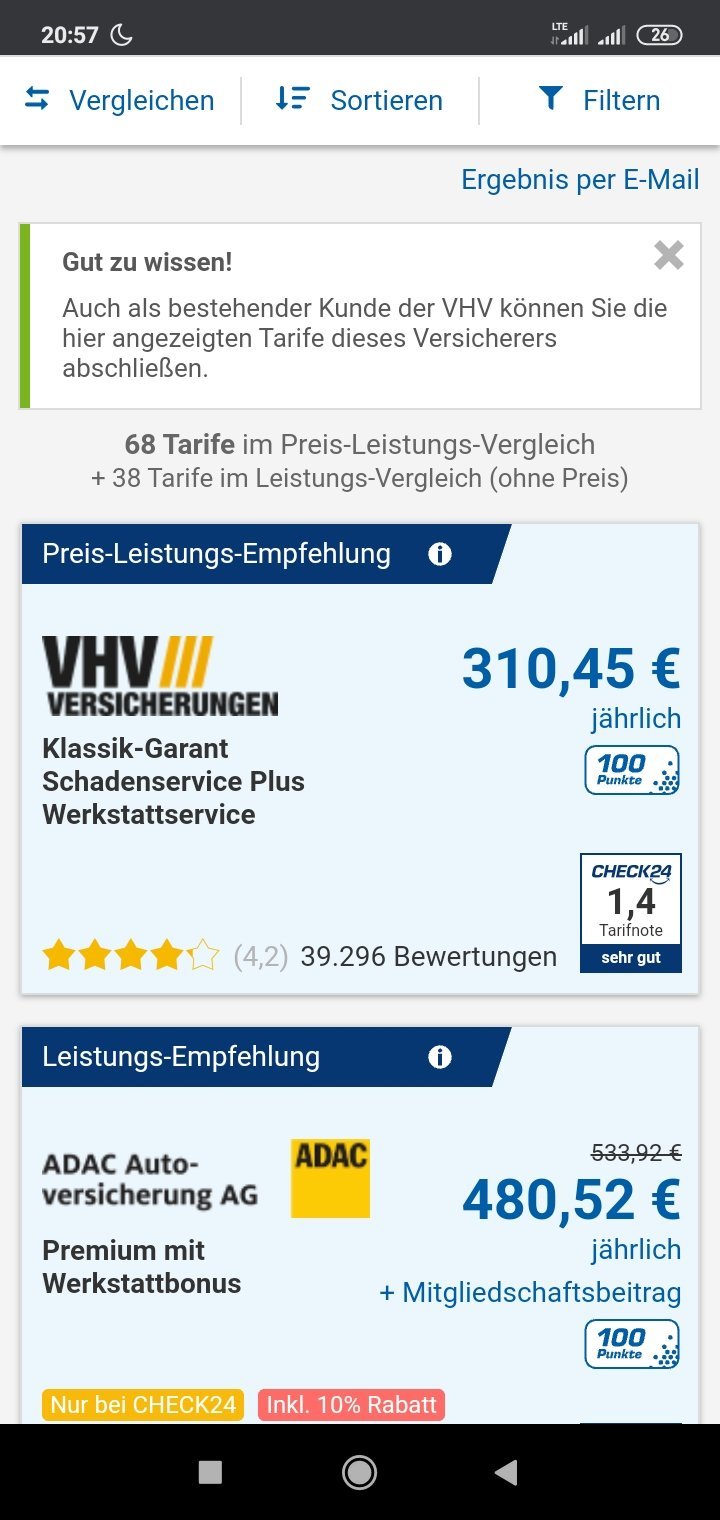Viewport: 720px width, 1520px height.
Task: Dismiss the Gut zu wissen notice
Action: (x=669, y=256)
